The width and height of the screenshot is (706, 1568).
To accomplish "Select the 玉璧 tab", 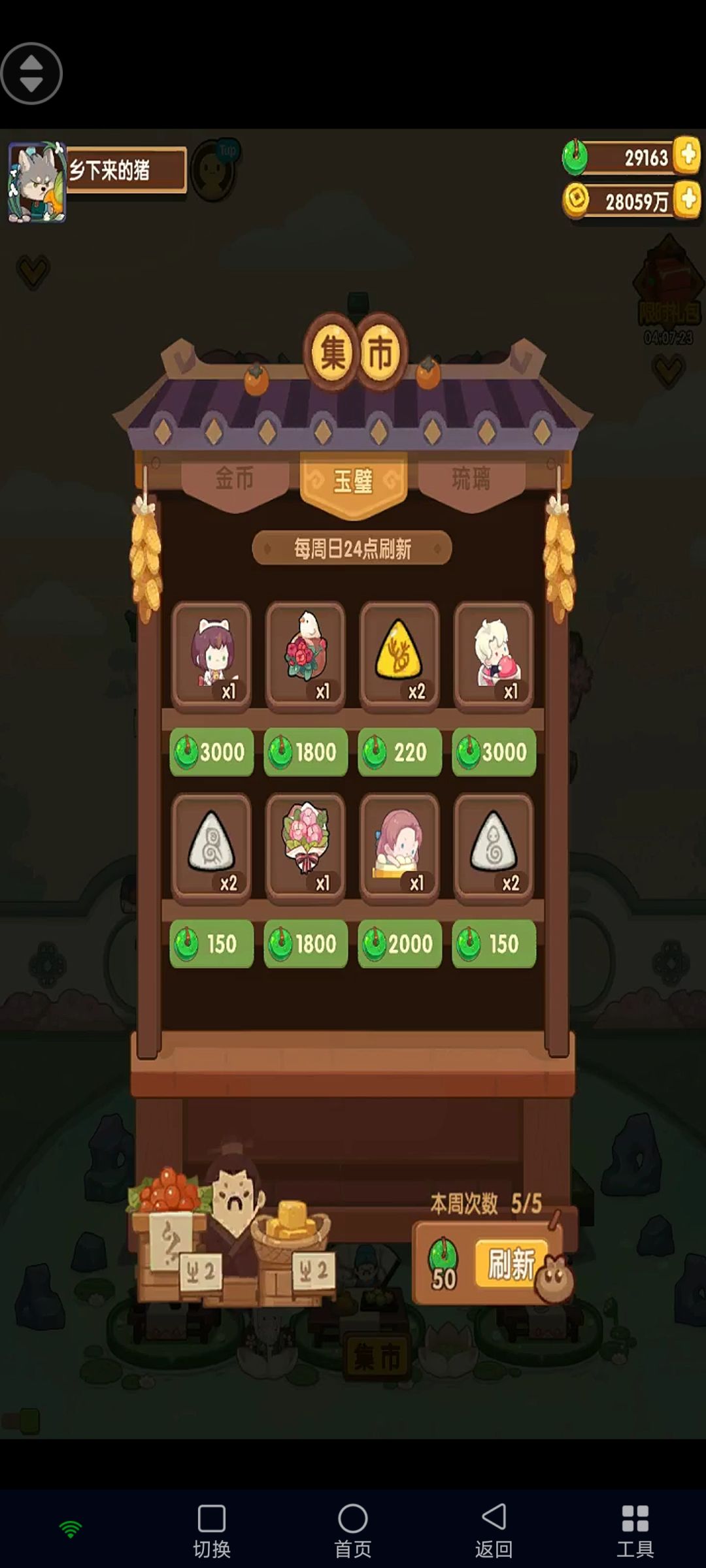I will pos(353,482).
